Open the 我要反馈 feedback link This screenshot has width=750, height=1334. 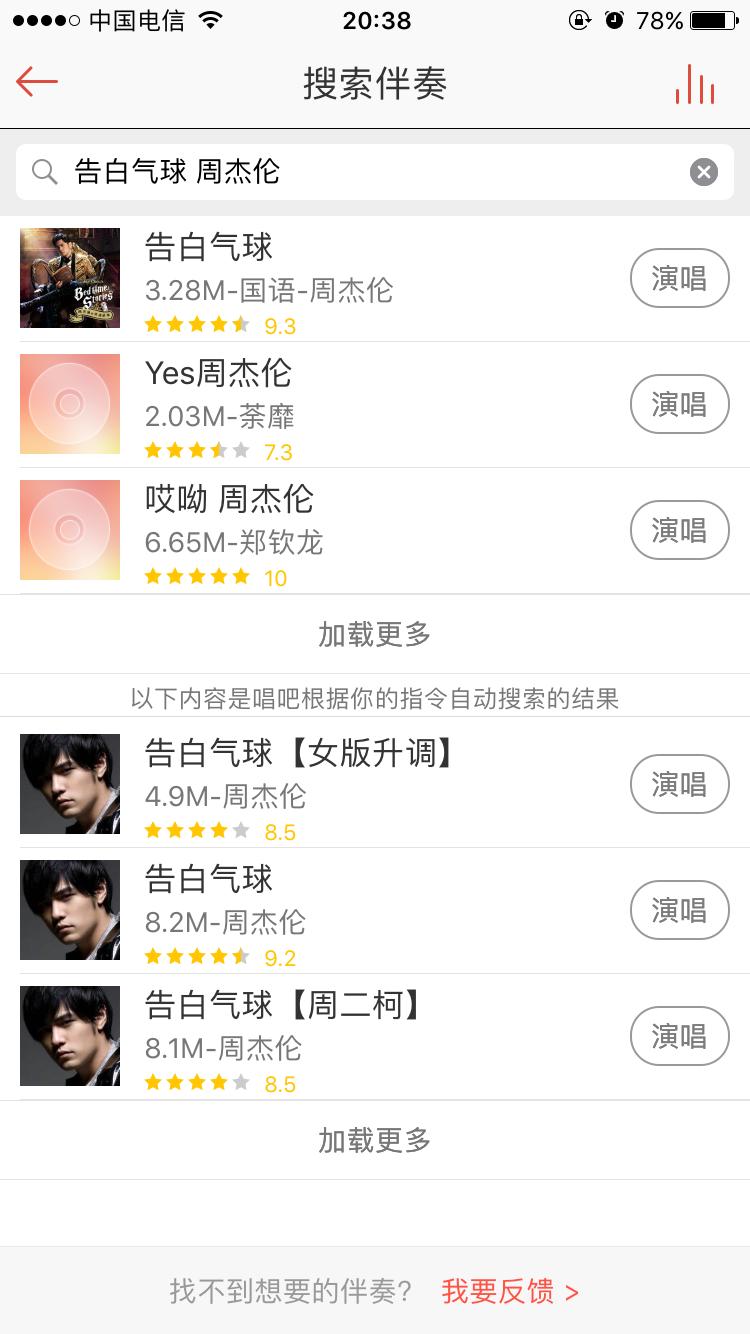coord(510,1291)
